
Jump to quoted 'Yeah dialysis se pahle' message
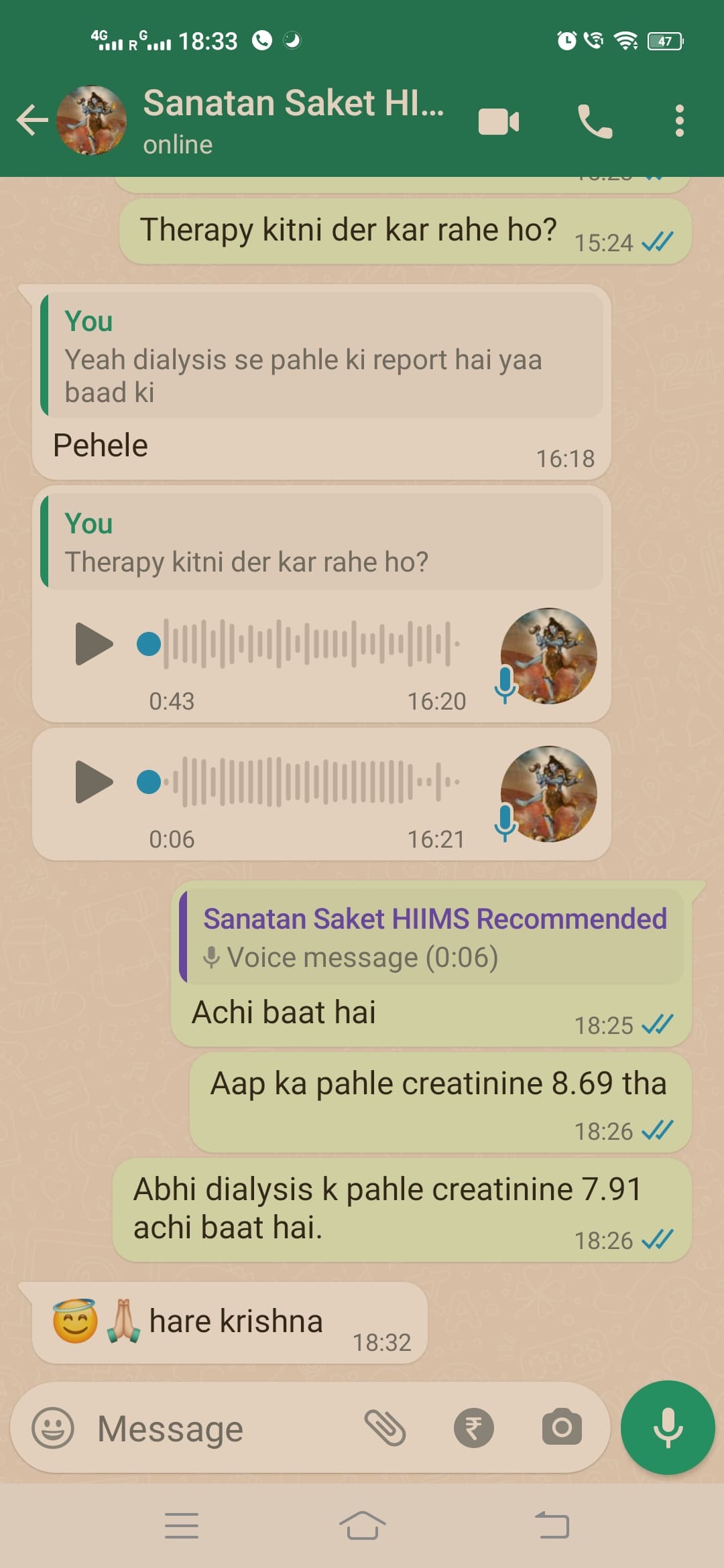322,356
